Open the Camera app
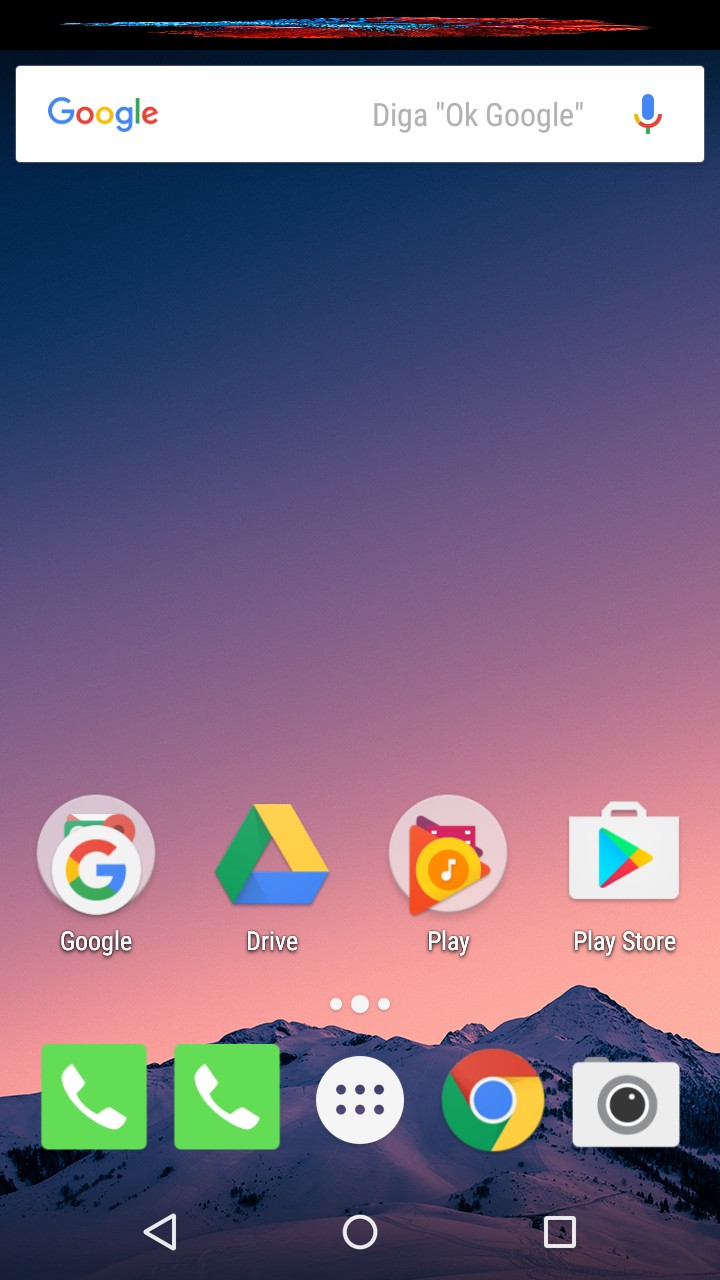720x1280 pixels. click(626, 1102)
